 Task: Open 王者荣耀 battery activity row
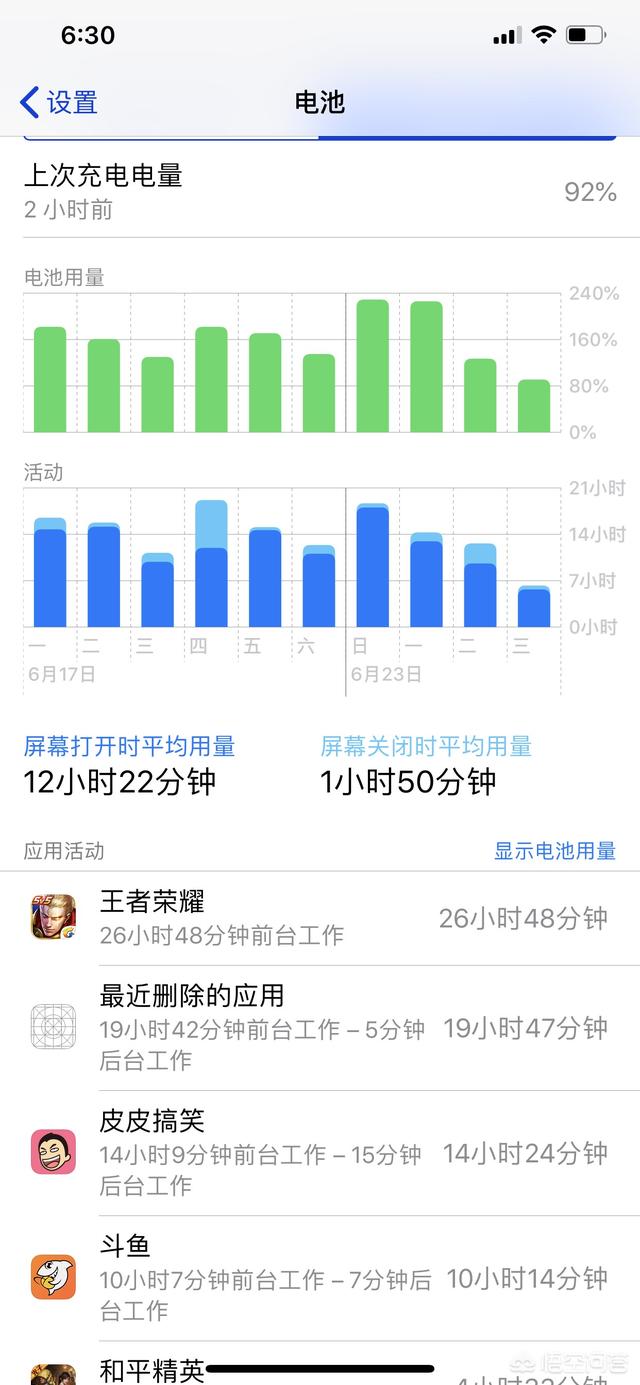320,918
